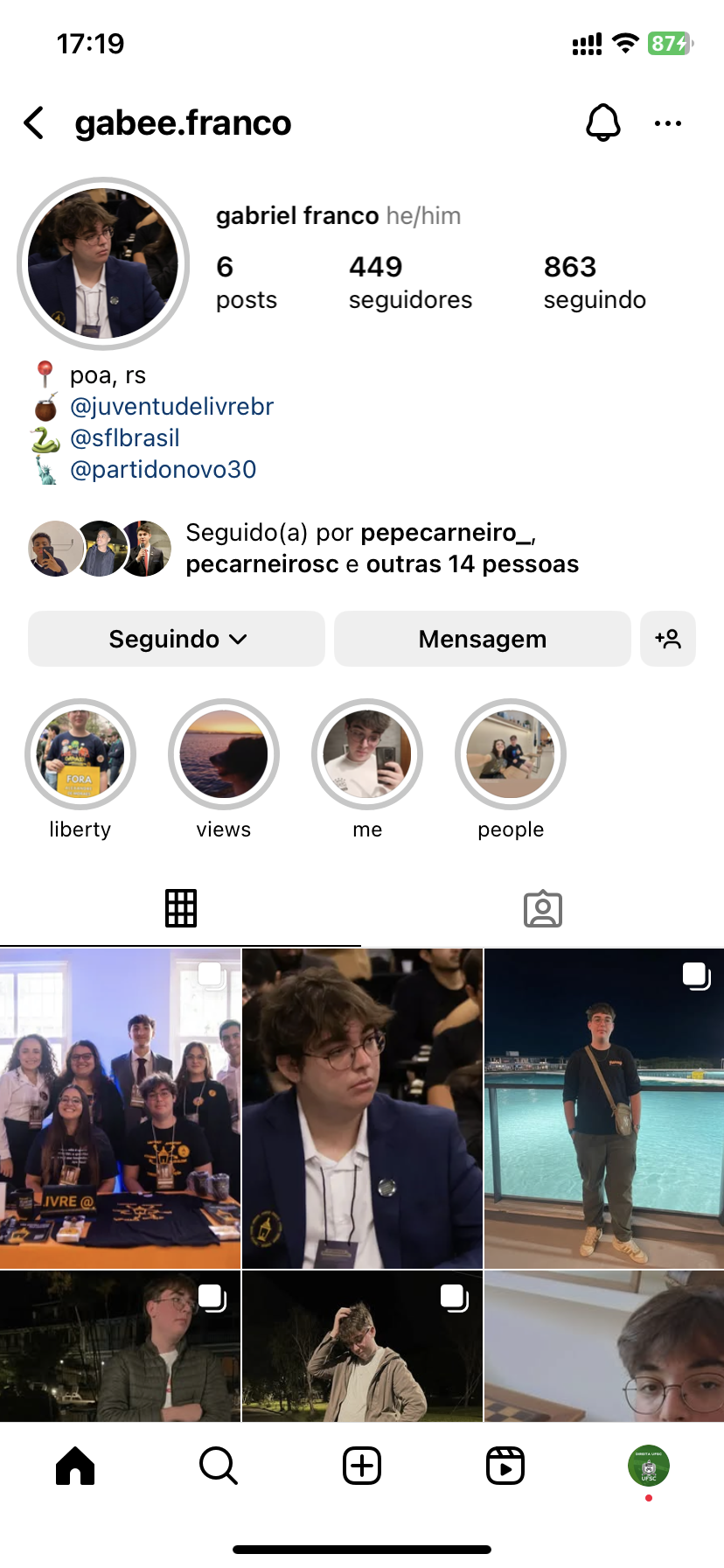Go back using the back arrow
Image resolution: width=724 pixels, height=1568 pixels.
pyautogui.click(x=35, y=123)
